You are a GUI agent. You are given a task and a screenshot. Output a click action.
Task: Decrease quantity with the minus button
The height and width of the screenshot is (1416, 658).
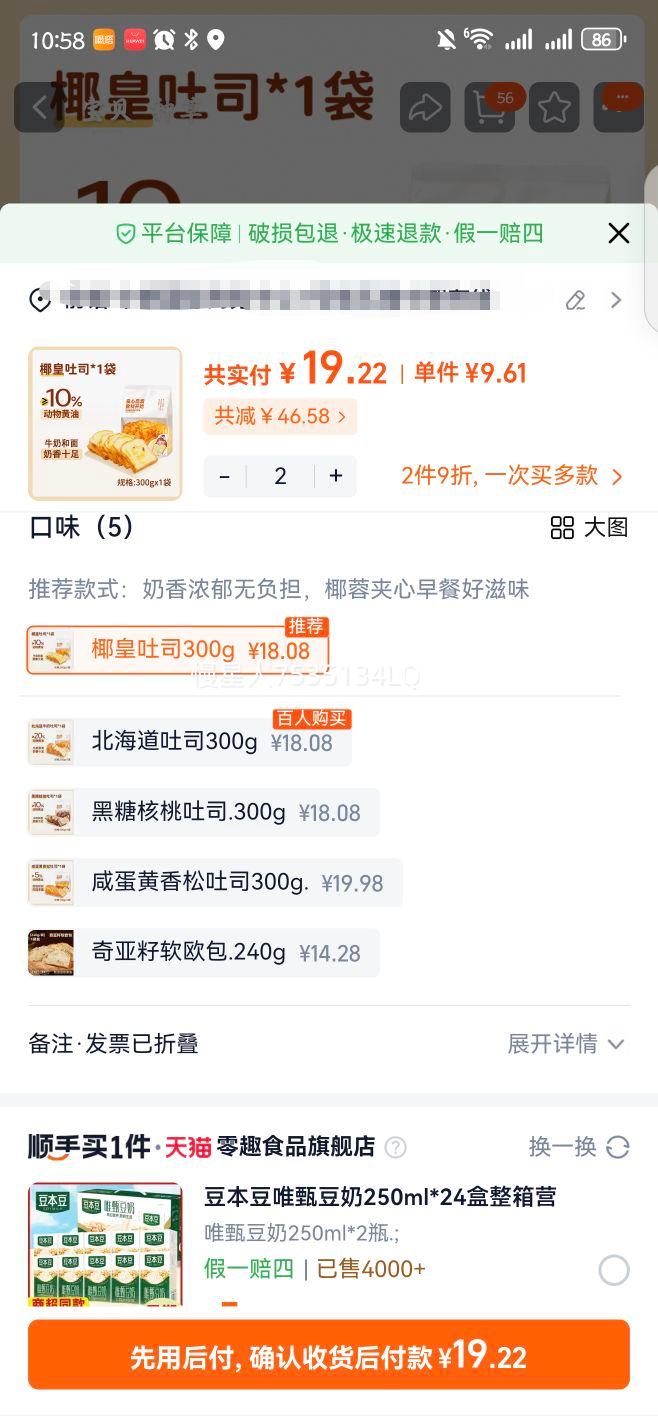225,476
